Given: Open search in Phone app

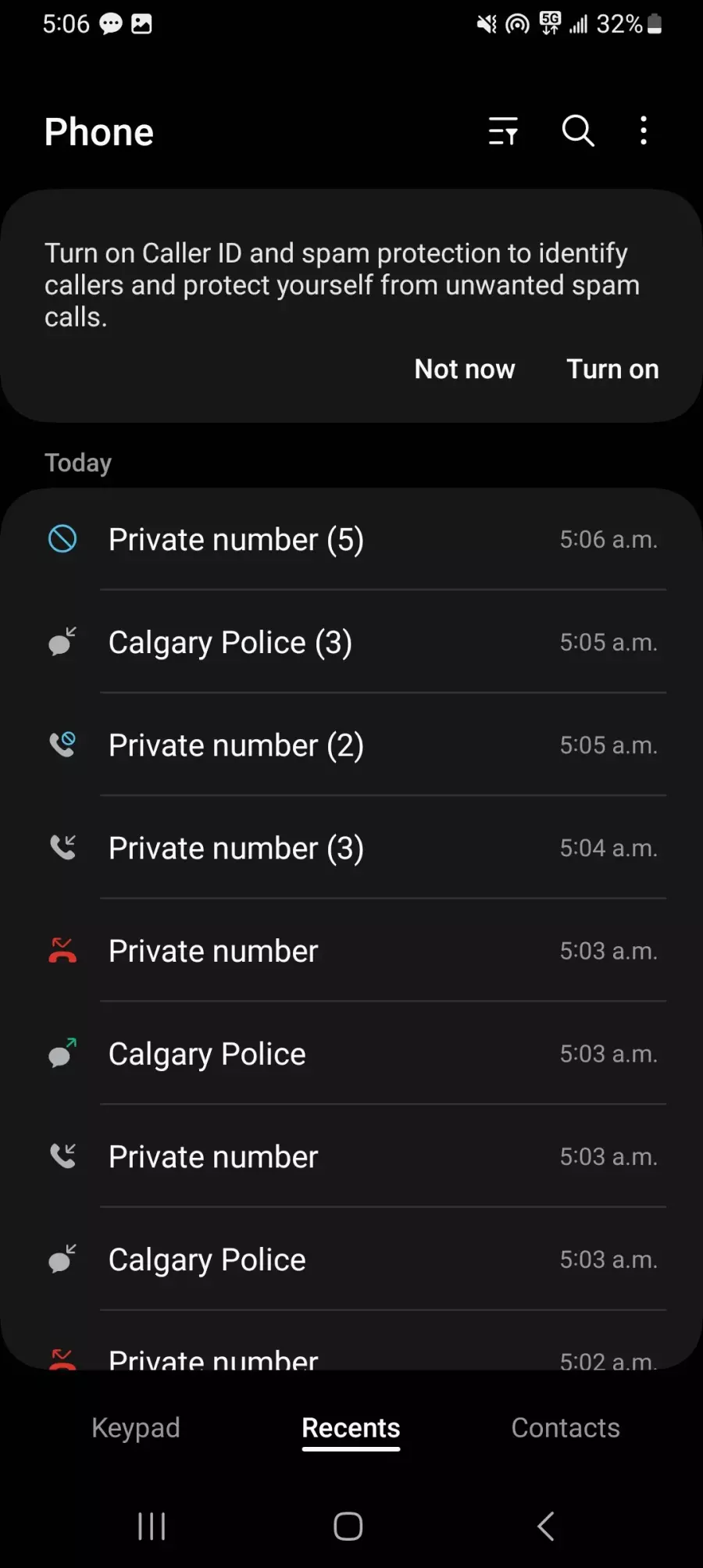Looking at the screenshot, I should coord(578,130).
